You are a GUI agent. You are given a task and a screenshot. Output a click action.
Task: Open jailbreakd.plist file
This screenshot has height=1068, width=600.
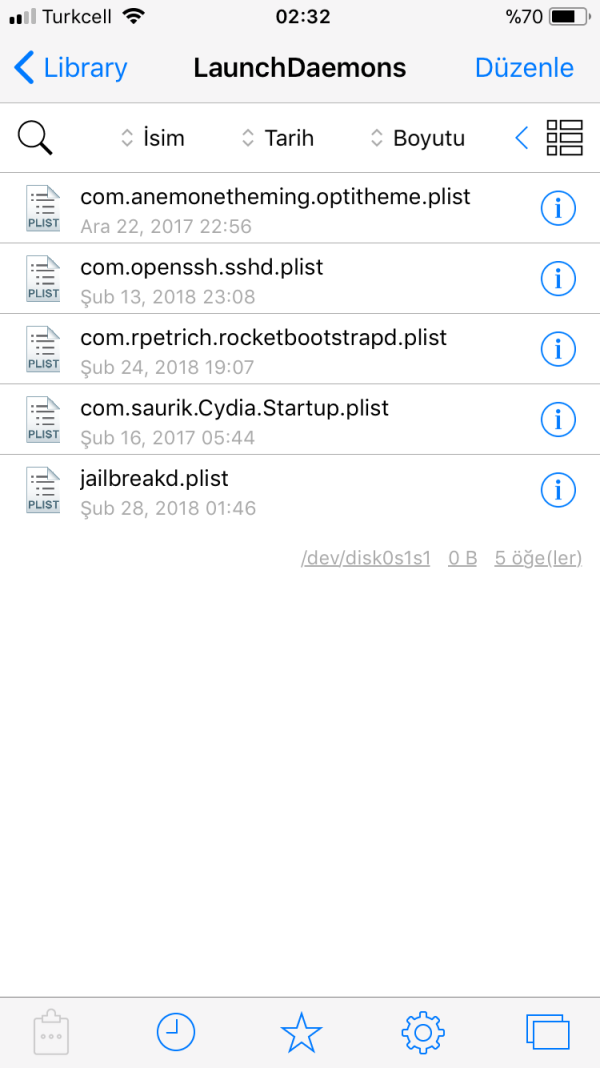(155, 489)
